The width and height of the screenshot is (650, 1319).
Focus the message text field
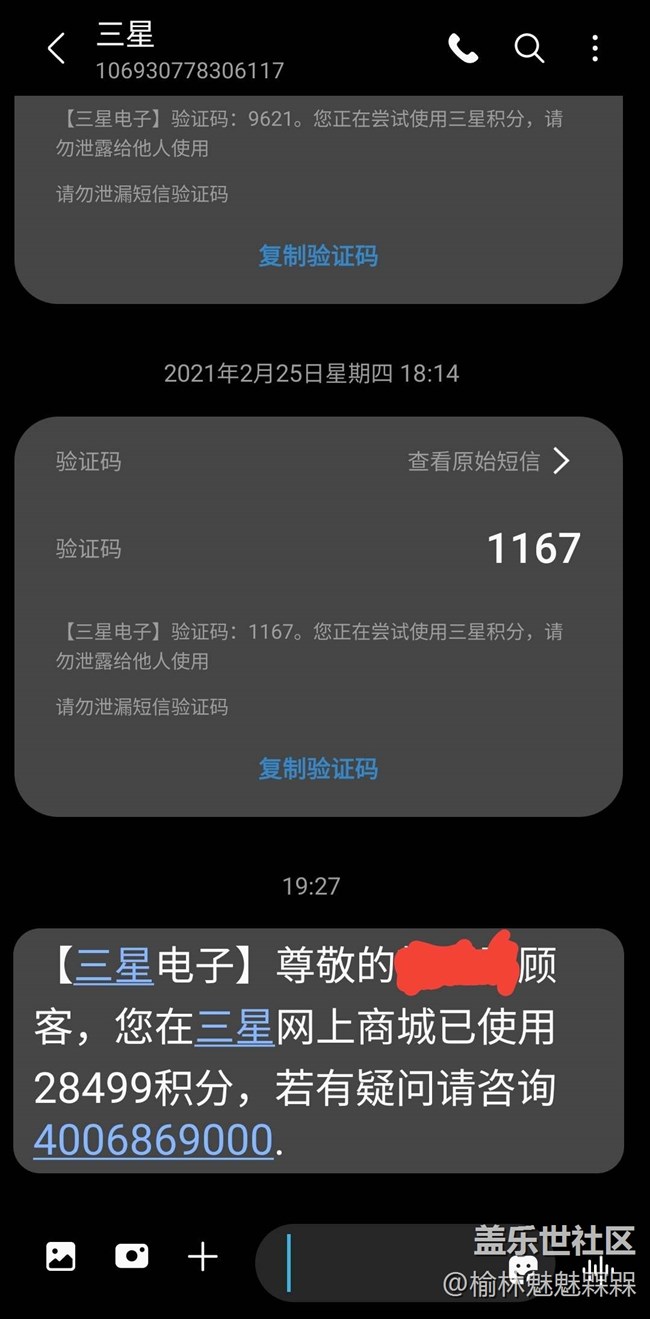(390, 1262)
